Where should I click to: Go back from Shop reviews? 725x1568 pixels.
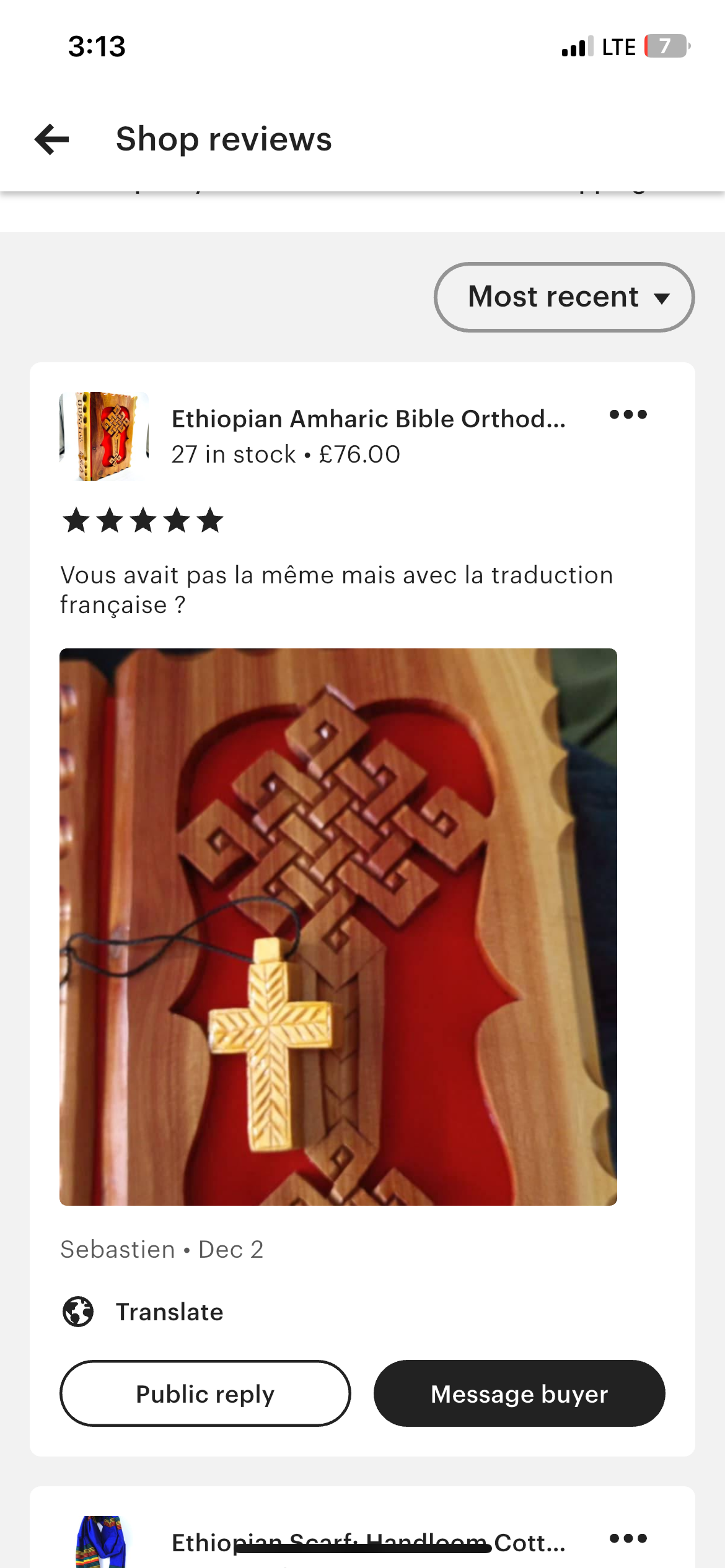click(x=52, y=139)
